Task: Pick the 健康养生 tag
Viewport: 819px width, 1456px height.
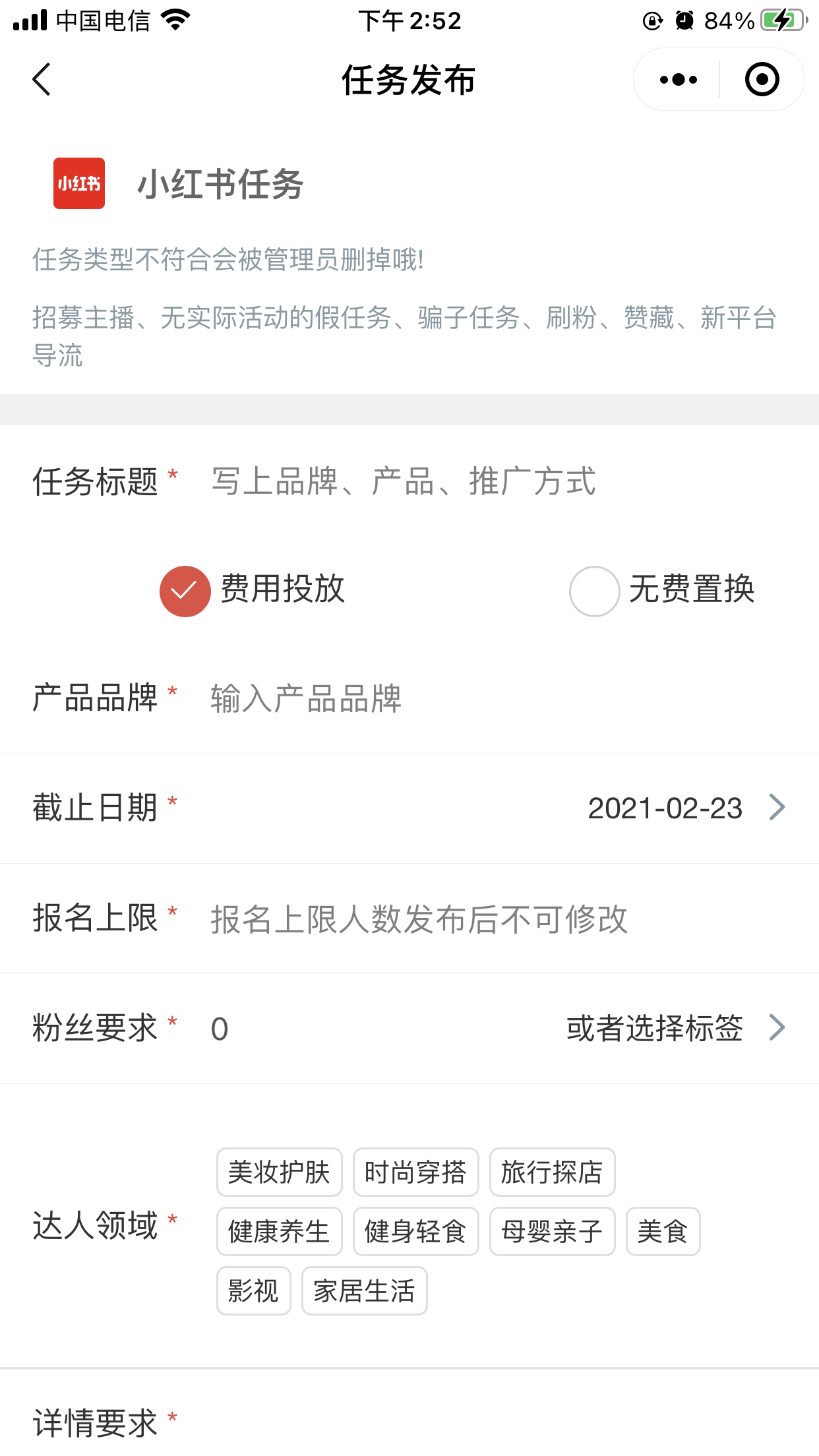Action: point(279,1231)
